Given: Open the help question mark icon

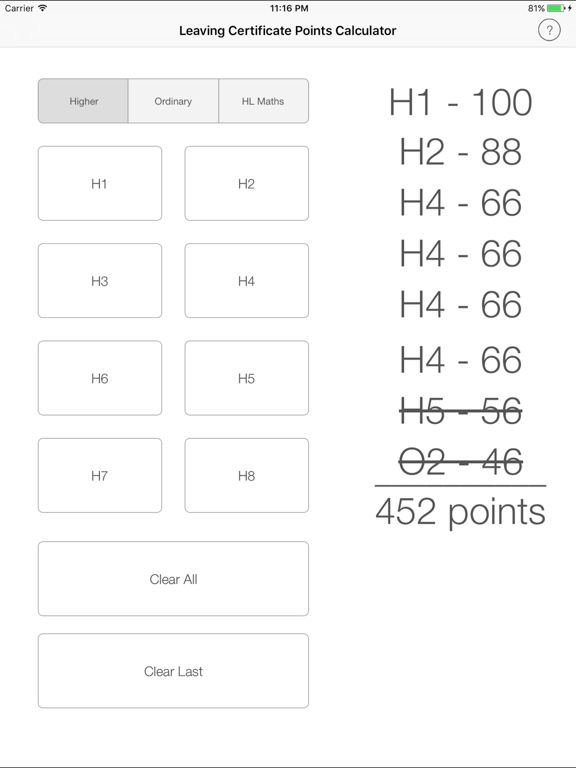Looking at the screenshot, I should click(549, 30).
